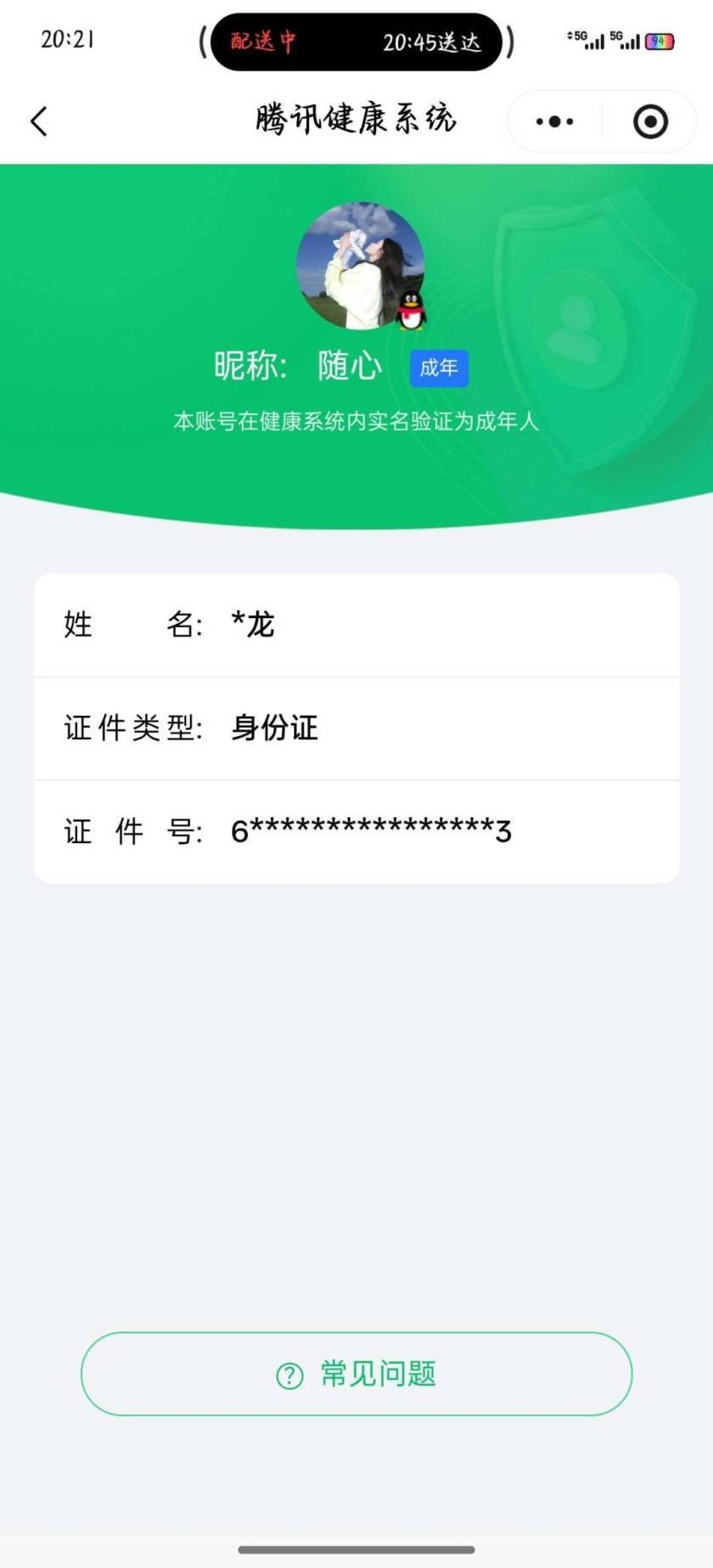Open the 证件类型 document type row
The width and height of the screenshot is (713, 1568).
point(356,728)
